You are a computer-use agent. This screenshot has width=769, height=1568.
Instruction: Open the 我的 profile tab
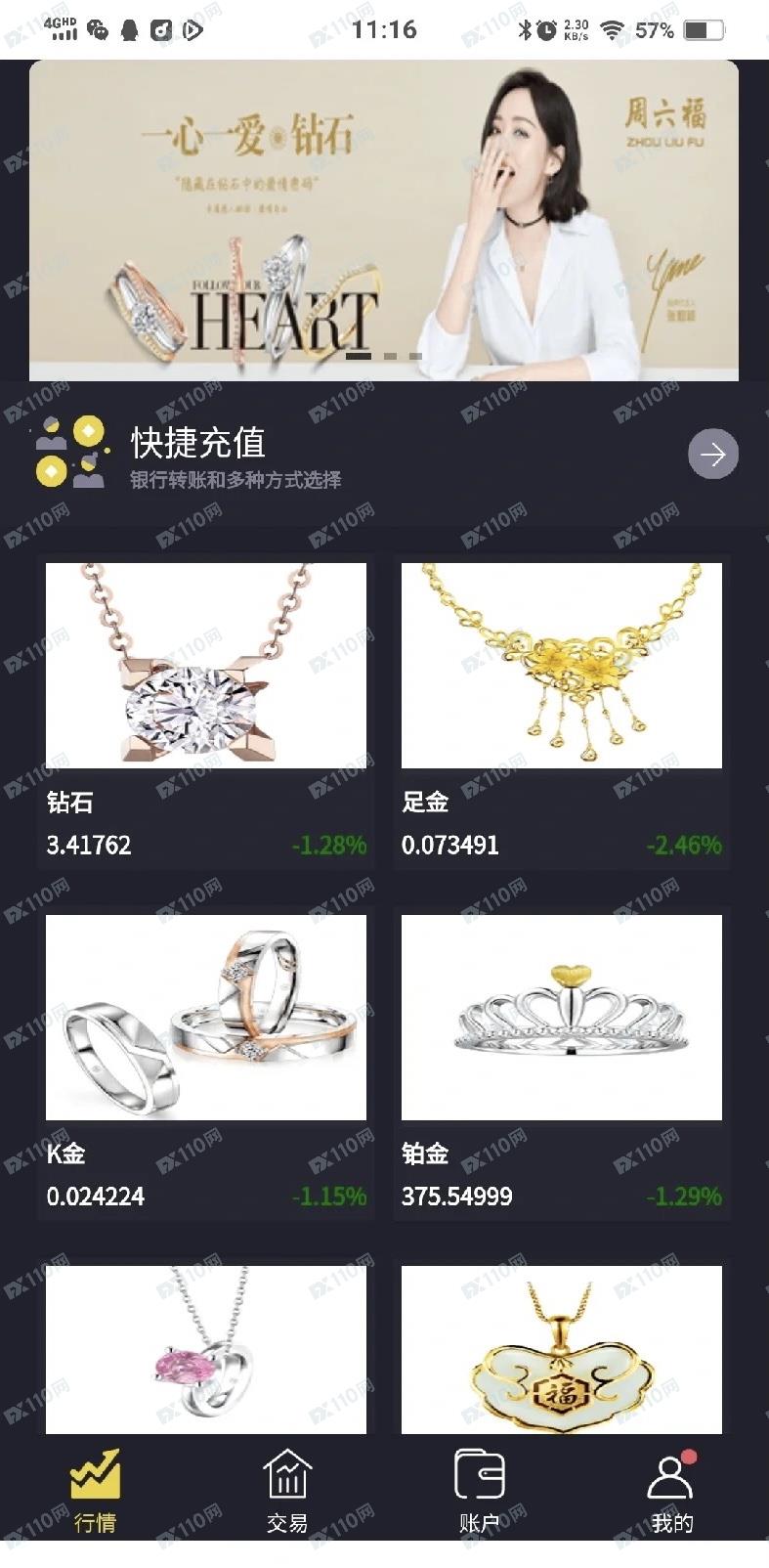pyautogui.click(x=671, y=1493)
